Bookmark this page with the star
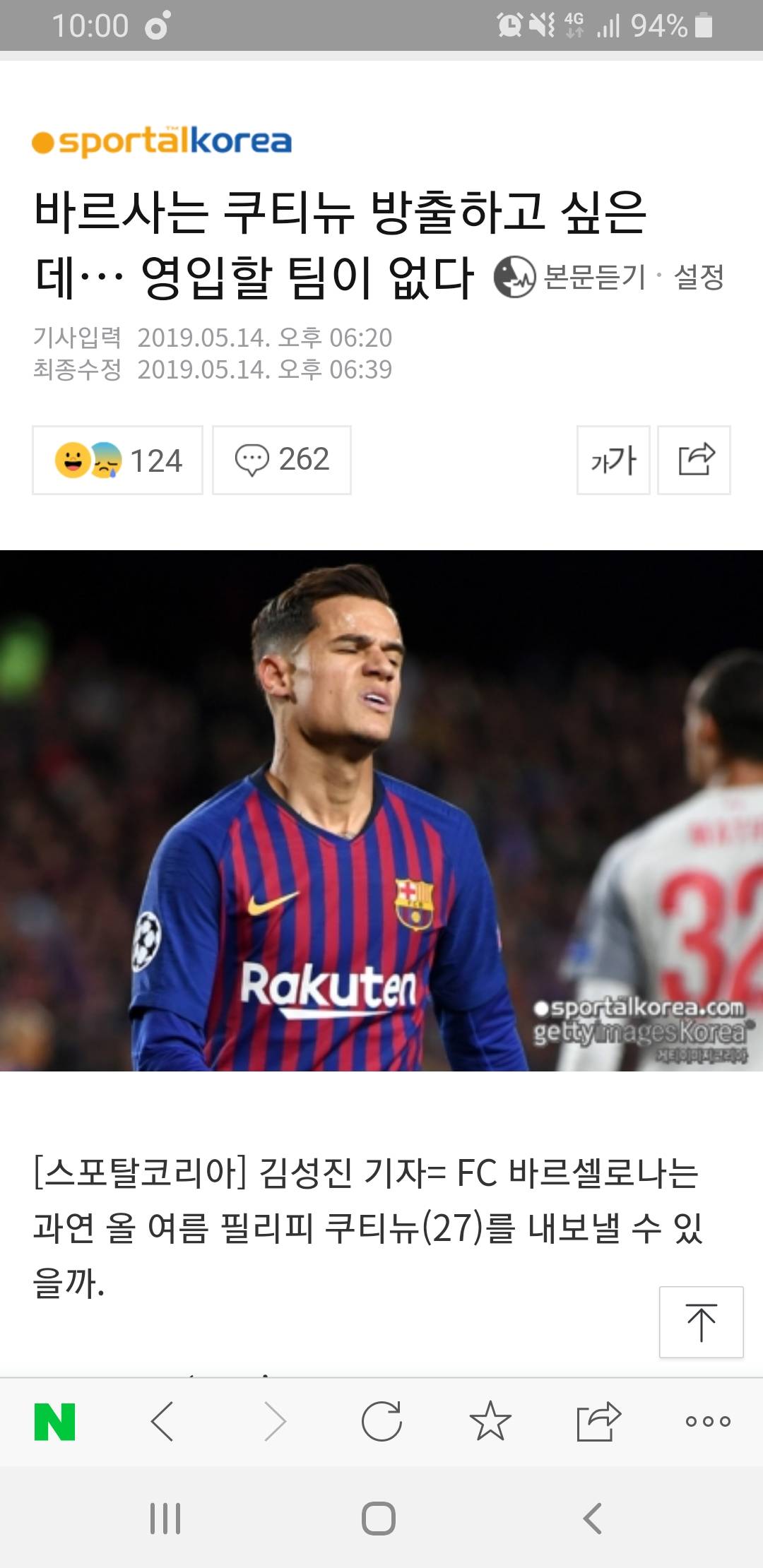 click(490, 1421)
